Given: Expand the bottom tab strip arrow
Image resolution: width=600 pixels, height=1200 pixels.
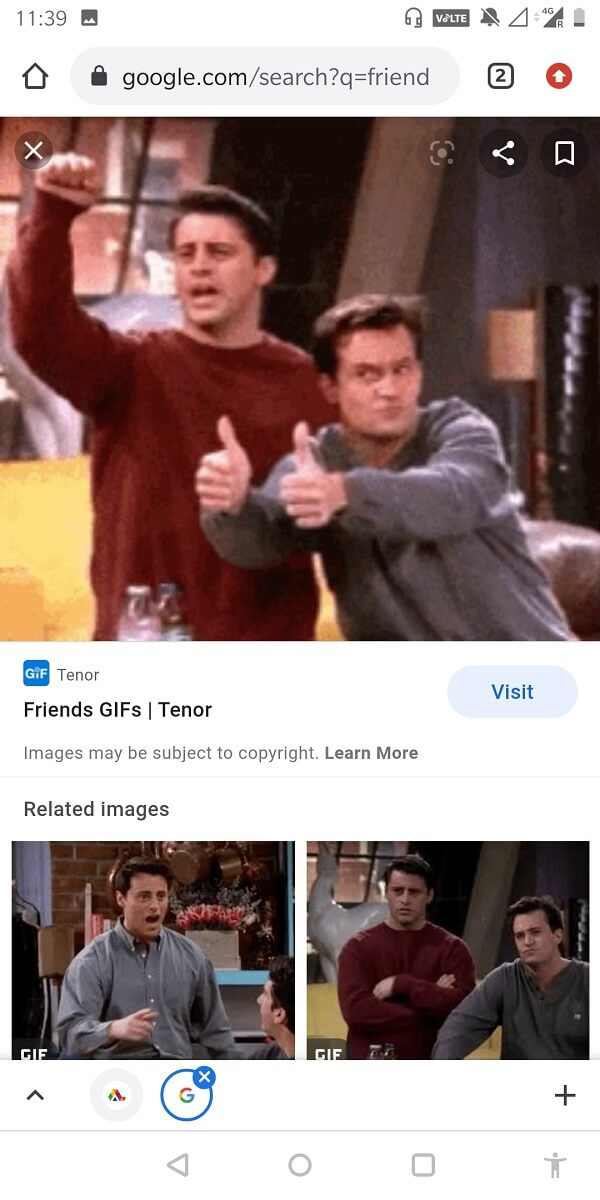Looking at the screenshot, I should [x=35, y=1095].
